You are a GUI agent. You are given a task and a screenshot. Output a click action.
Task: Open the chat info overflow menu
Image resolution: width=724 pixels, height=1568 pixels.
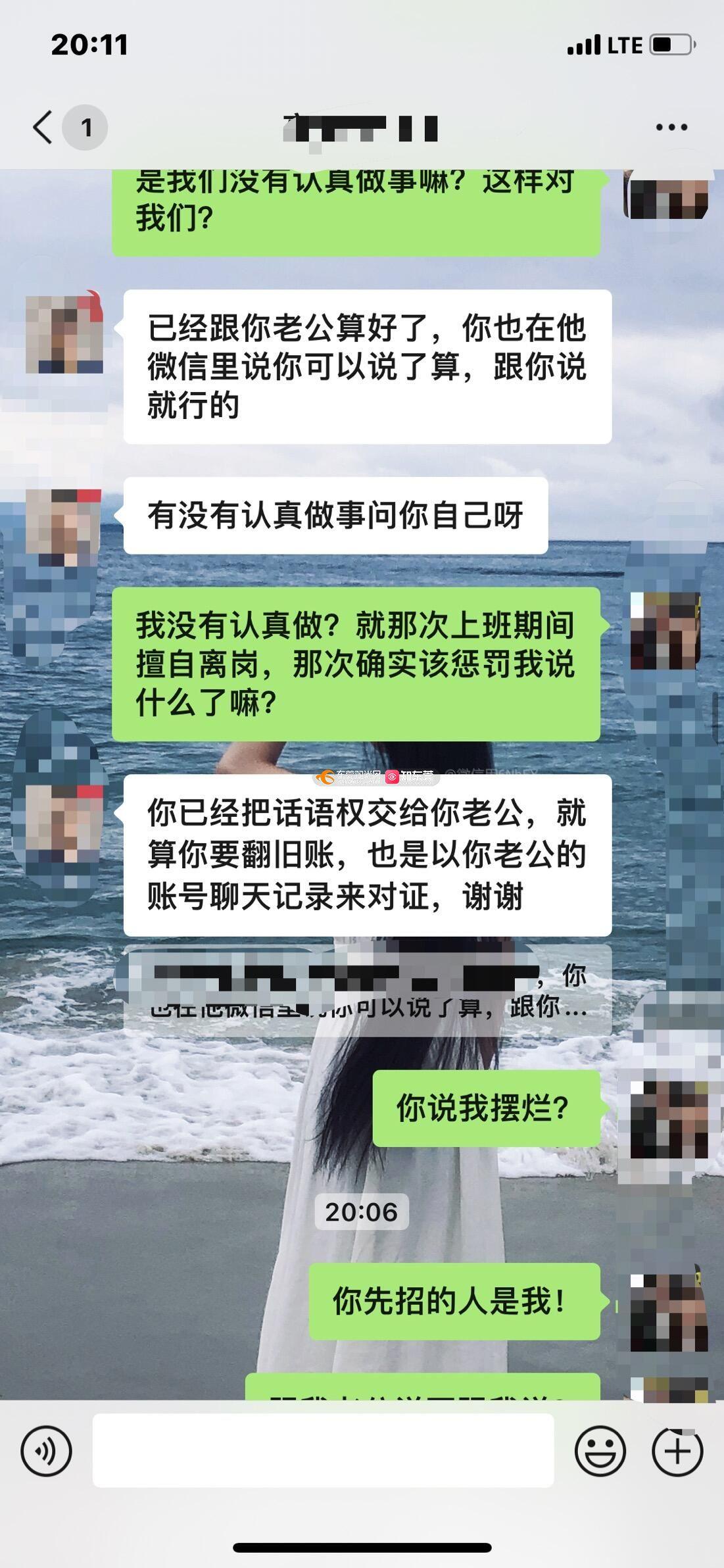(x=671, y=127)
